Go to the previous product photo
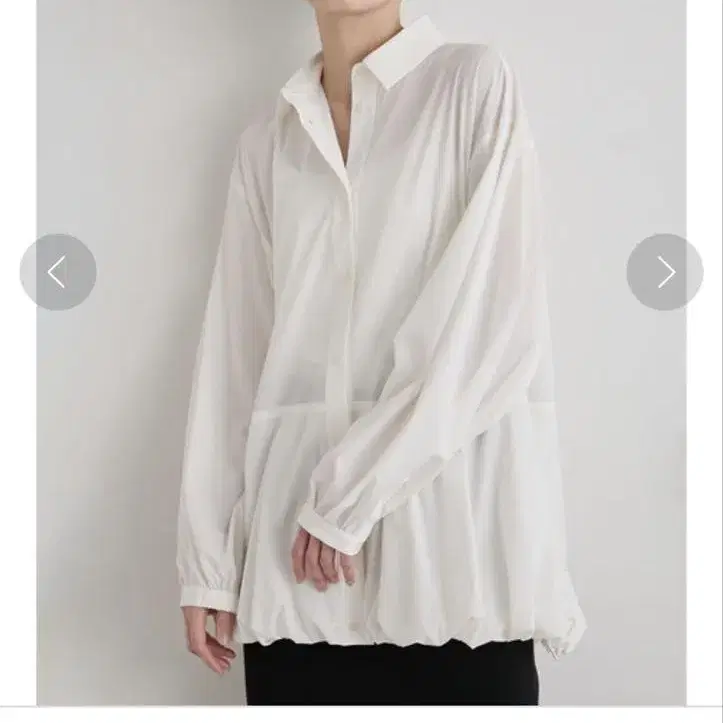Viewport: 723px width, 723px height. 58,272
